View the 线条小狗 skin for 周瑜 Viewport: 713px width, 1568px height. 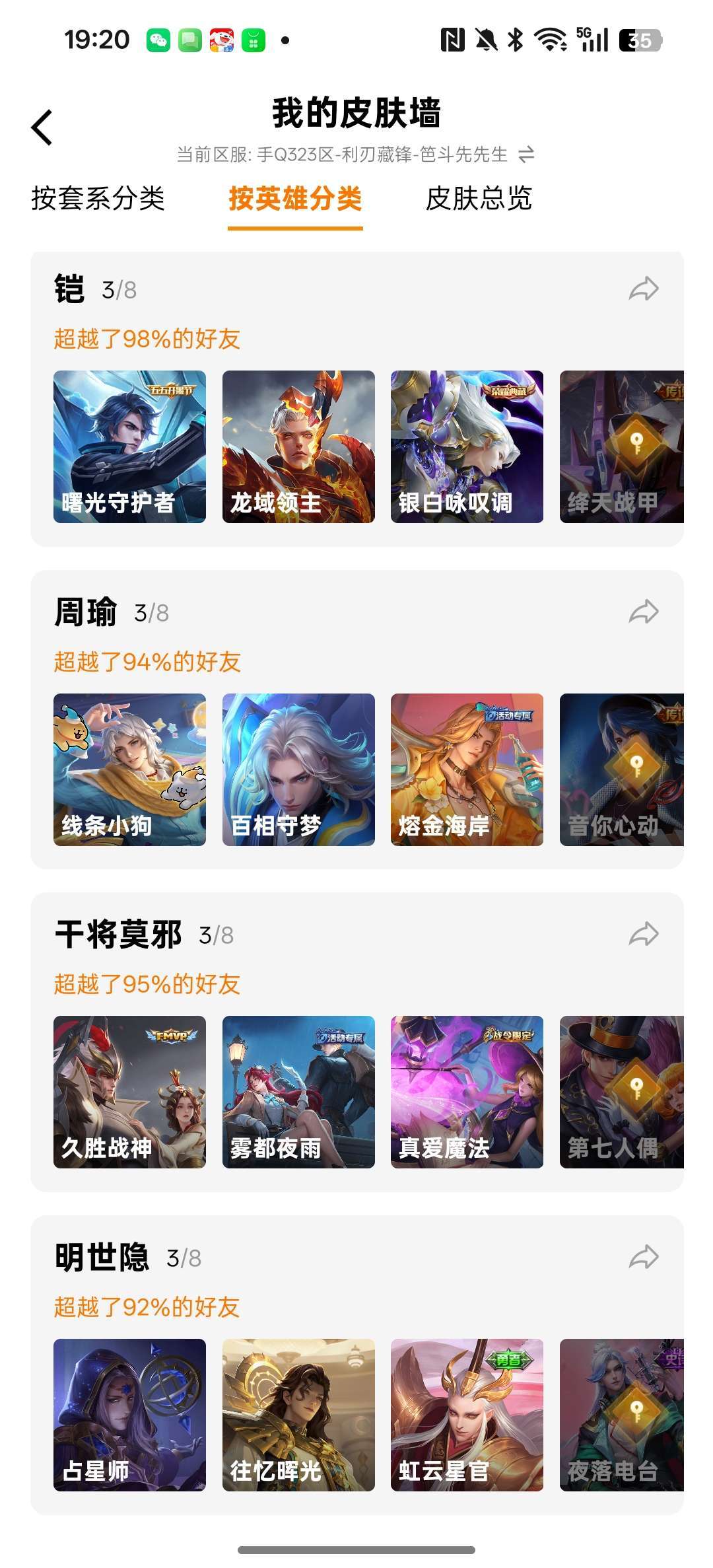(130, 768)
